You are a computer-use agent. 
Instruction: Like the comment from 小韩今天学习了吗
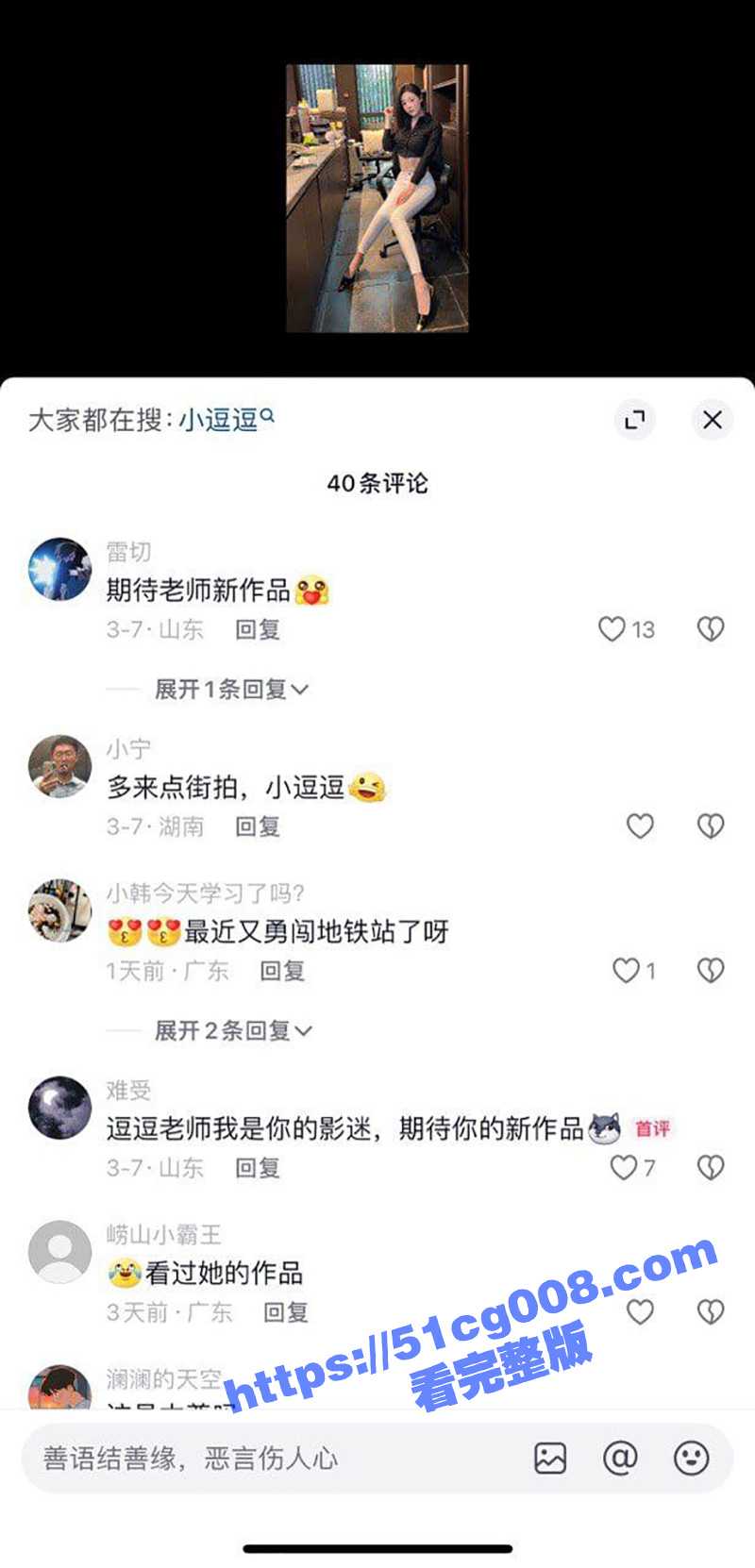click(x=627, y=971)
